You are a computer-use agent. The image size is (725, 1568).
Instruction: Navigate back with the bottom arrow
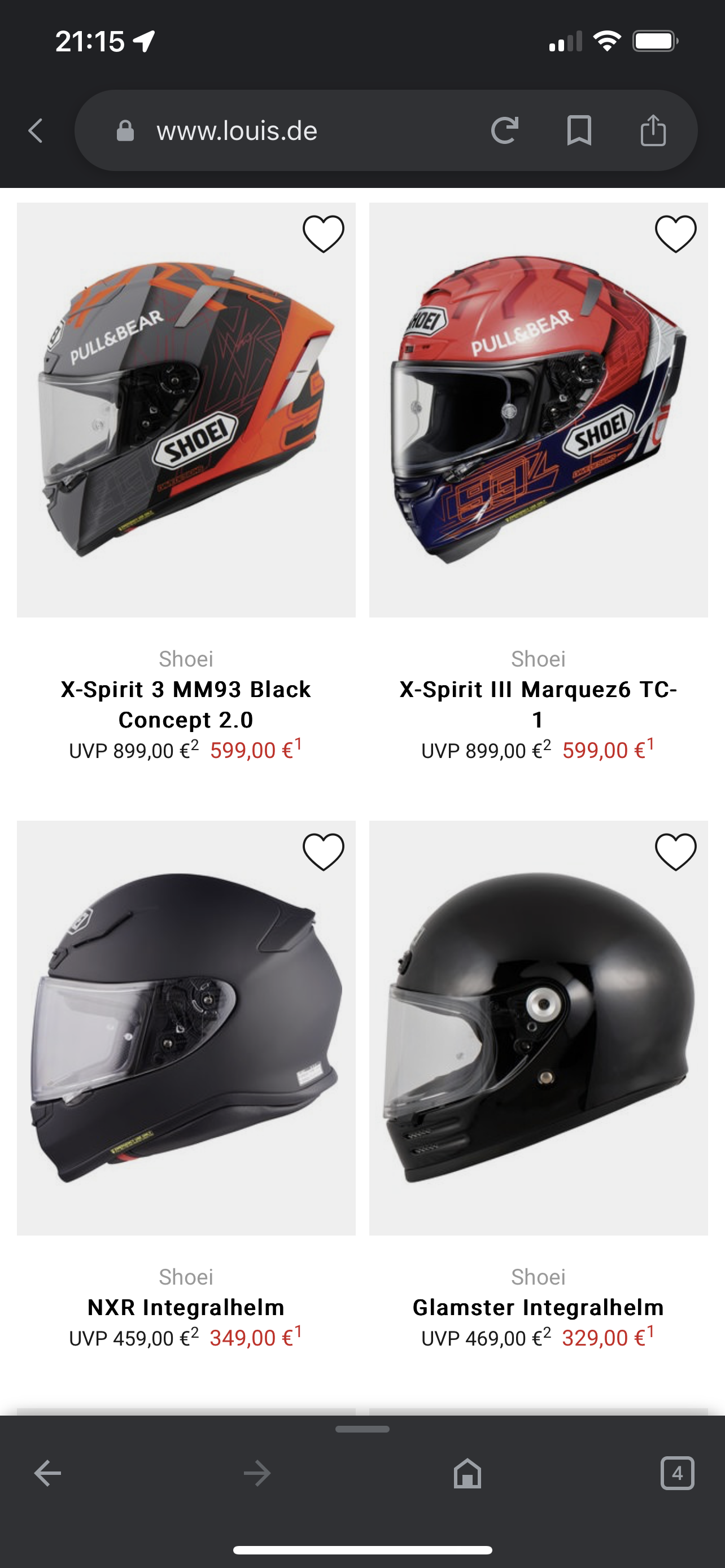click(47, 1474)
